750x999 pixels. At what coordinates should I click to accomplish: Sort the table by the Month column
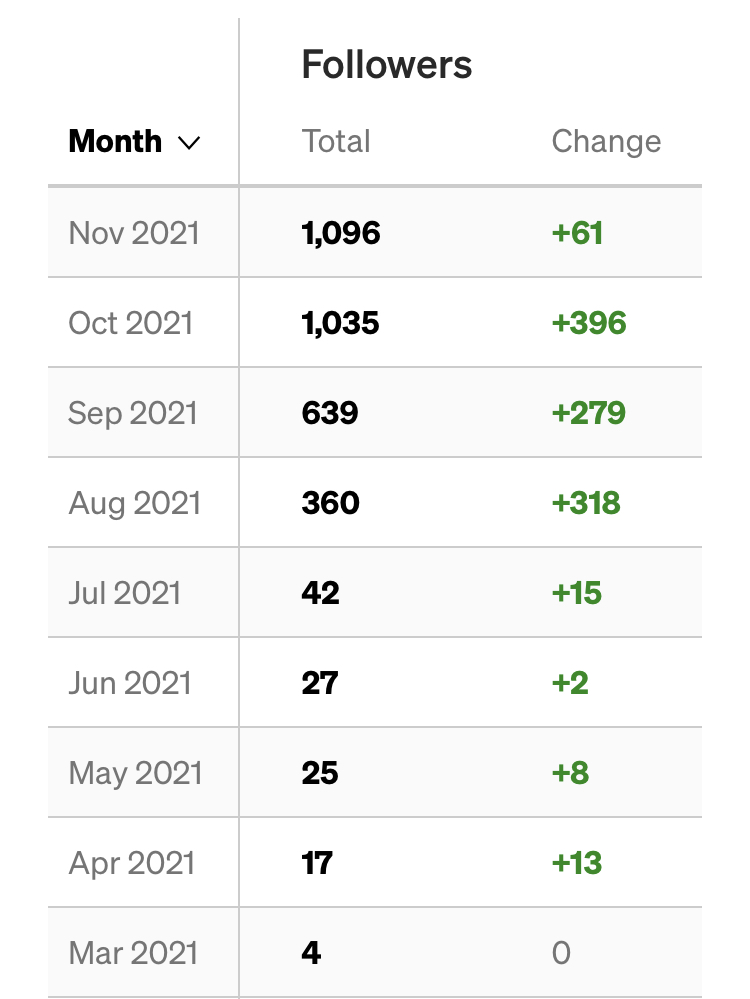tap(134, 142)
